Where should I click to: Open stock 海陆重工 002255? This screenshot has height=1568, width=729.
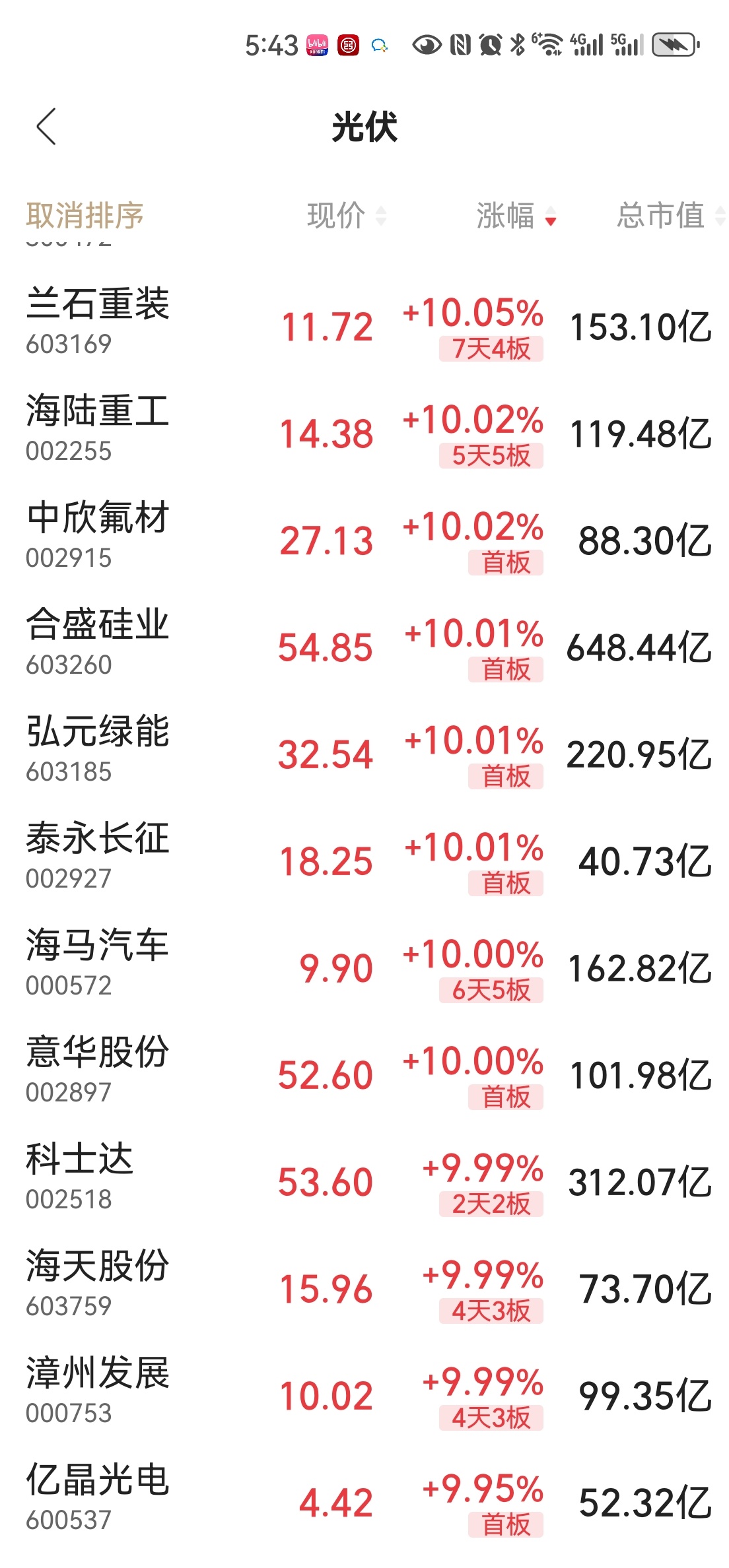click(x=98, y=426)
